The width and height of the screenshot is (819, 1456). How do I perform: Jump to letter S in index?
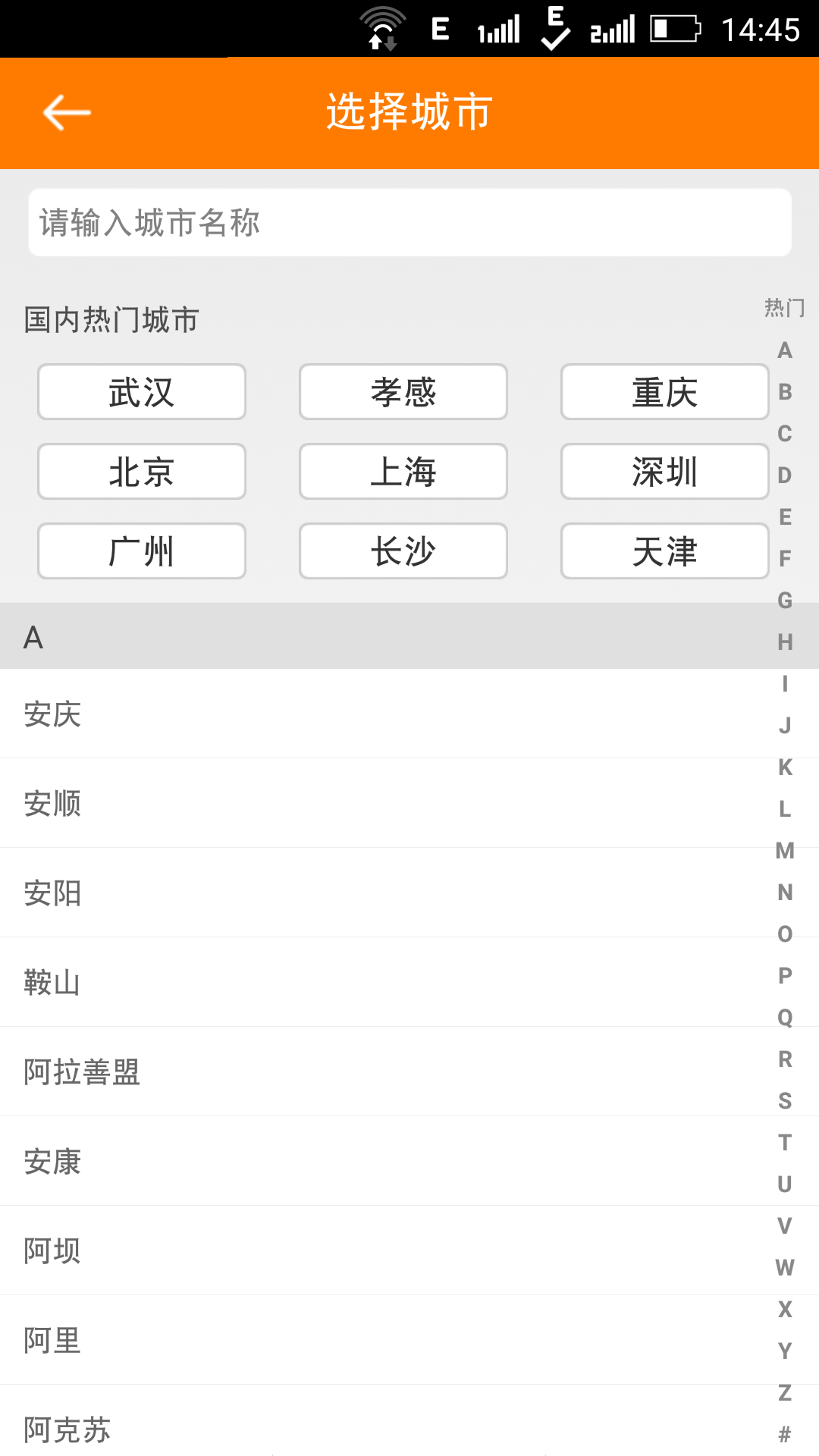(x=785, y=1101)
